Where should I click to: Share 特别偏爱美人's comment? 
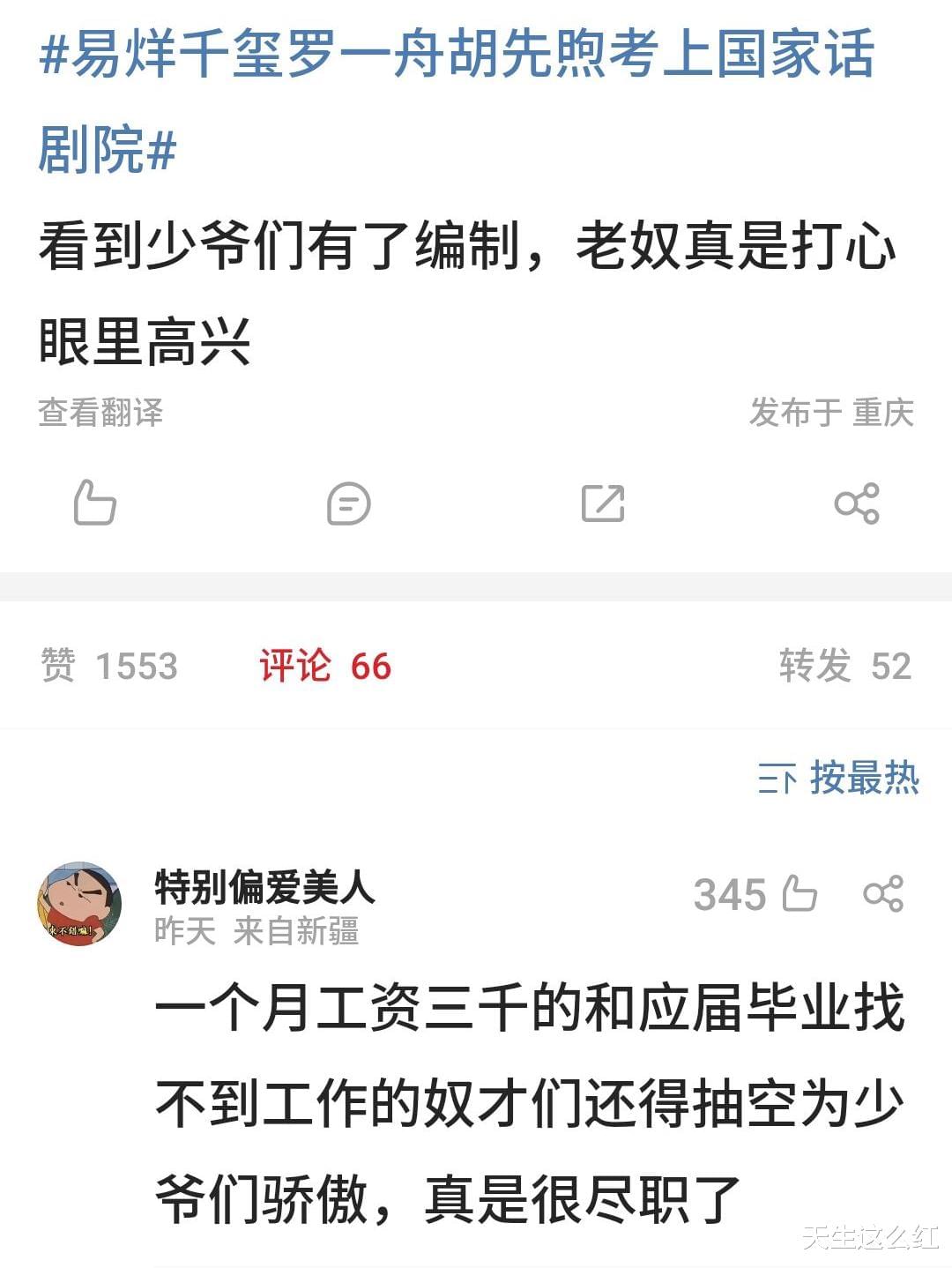coord(883,894)
